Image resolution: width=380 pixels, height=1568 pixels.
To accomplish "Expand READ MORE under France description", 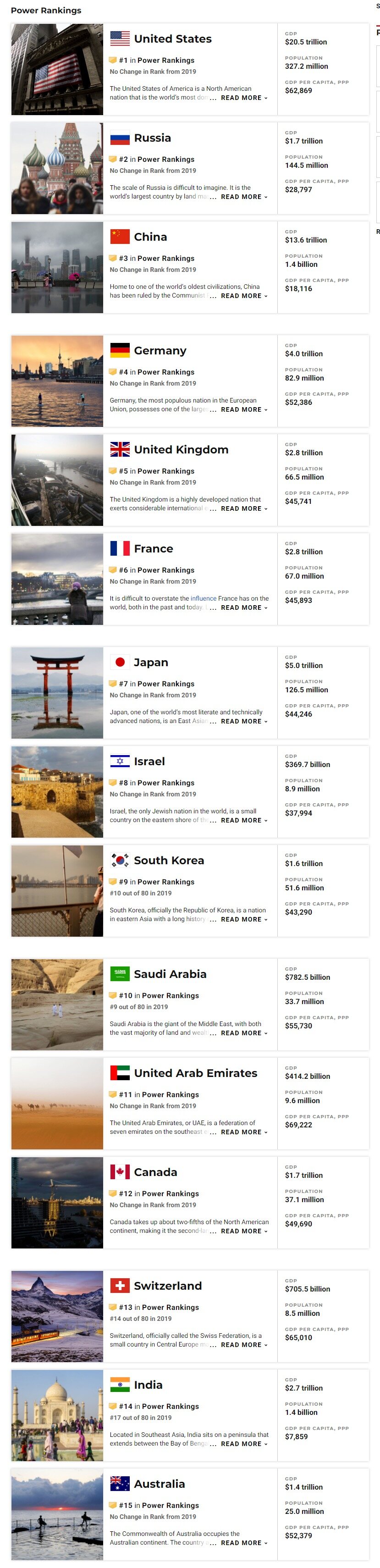I will click(243, 608).
